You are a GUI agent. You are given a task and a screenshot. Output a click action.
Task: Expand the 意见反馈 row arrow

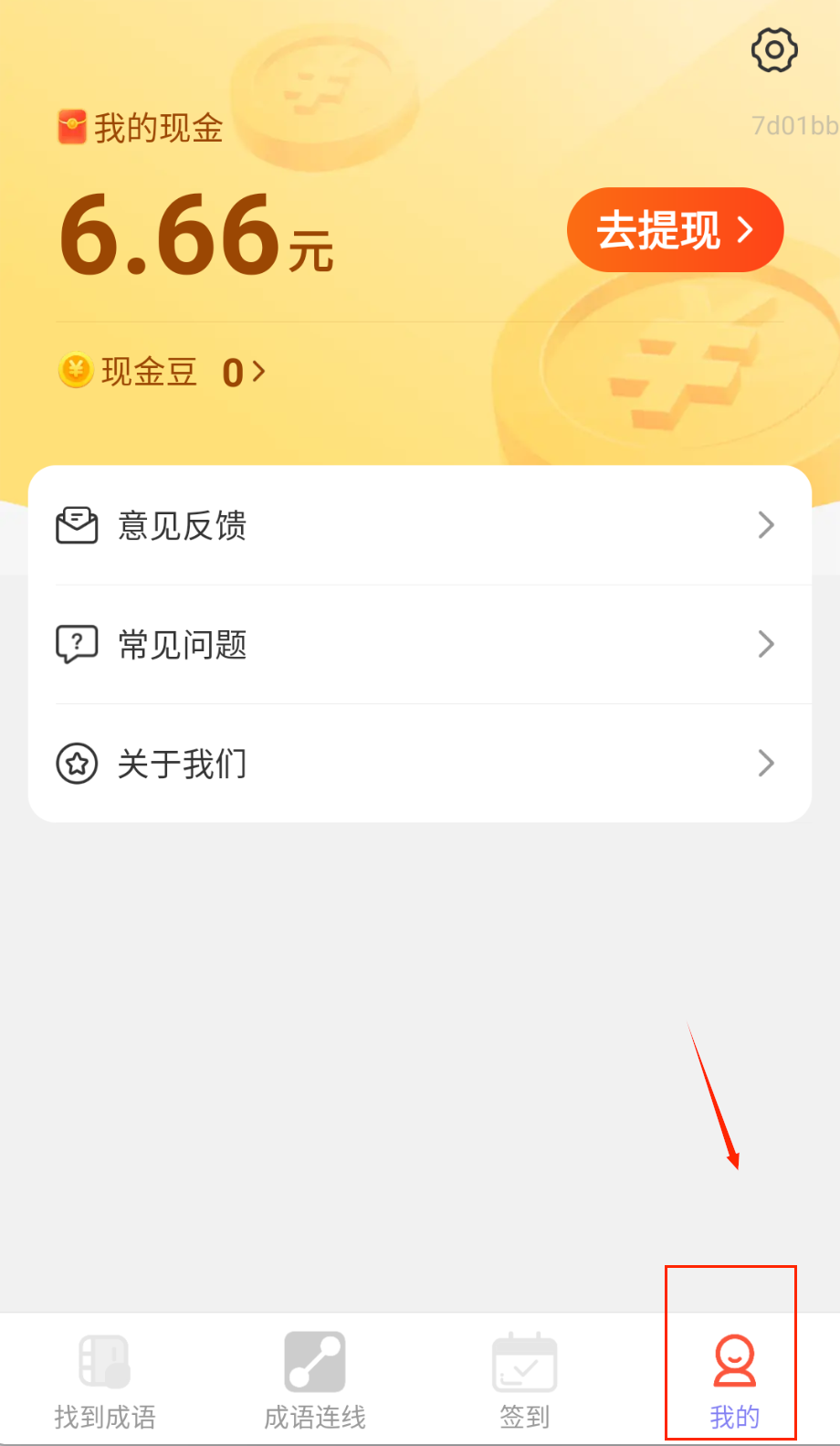click(x=766, y=525)
